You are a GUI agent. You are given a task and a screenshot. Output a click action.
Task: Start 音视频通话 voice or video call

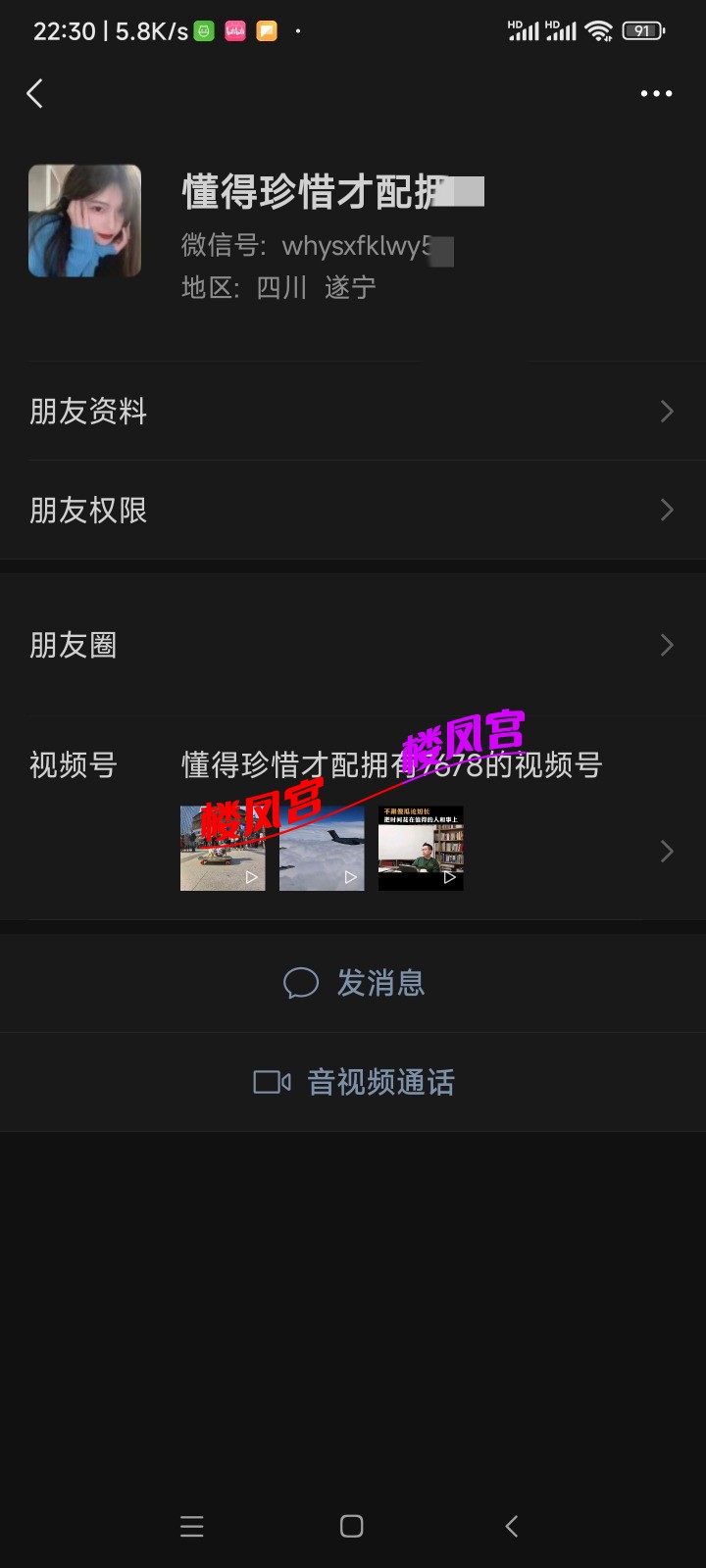(x=354, y=1082)
